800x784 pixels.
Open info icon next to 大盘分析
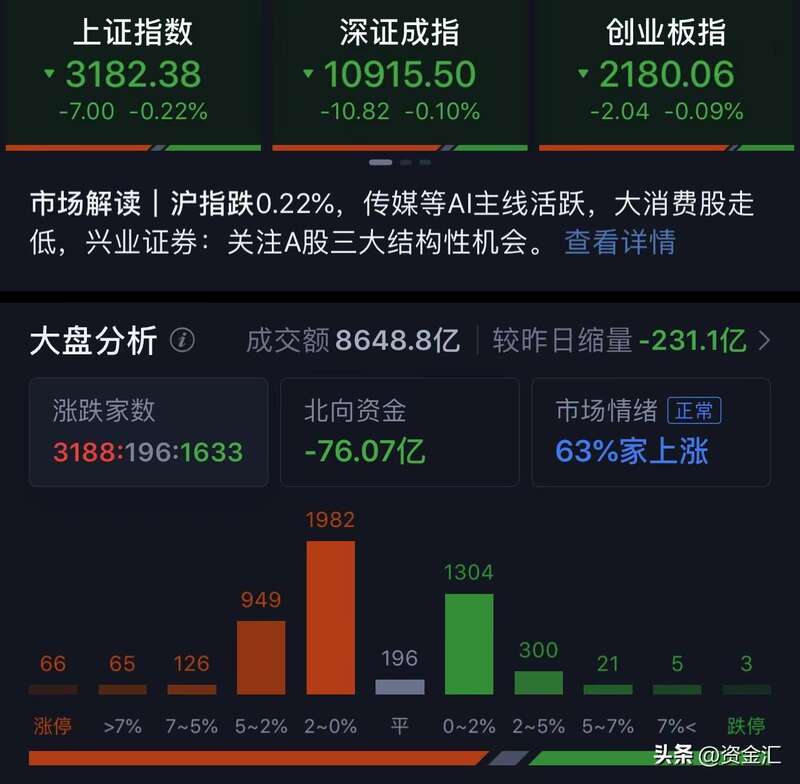pos(182,341)
